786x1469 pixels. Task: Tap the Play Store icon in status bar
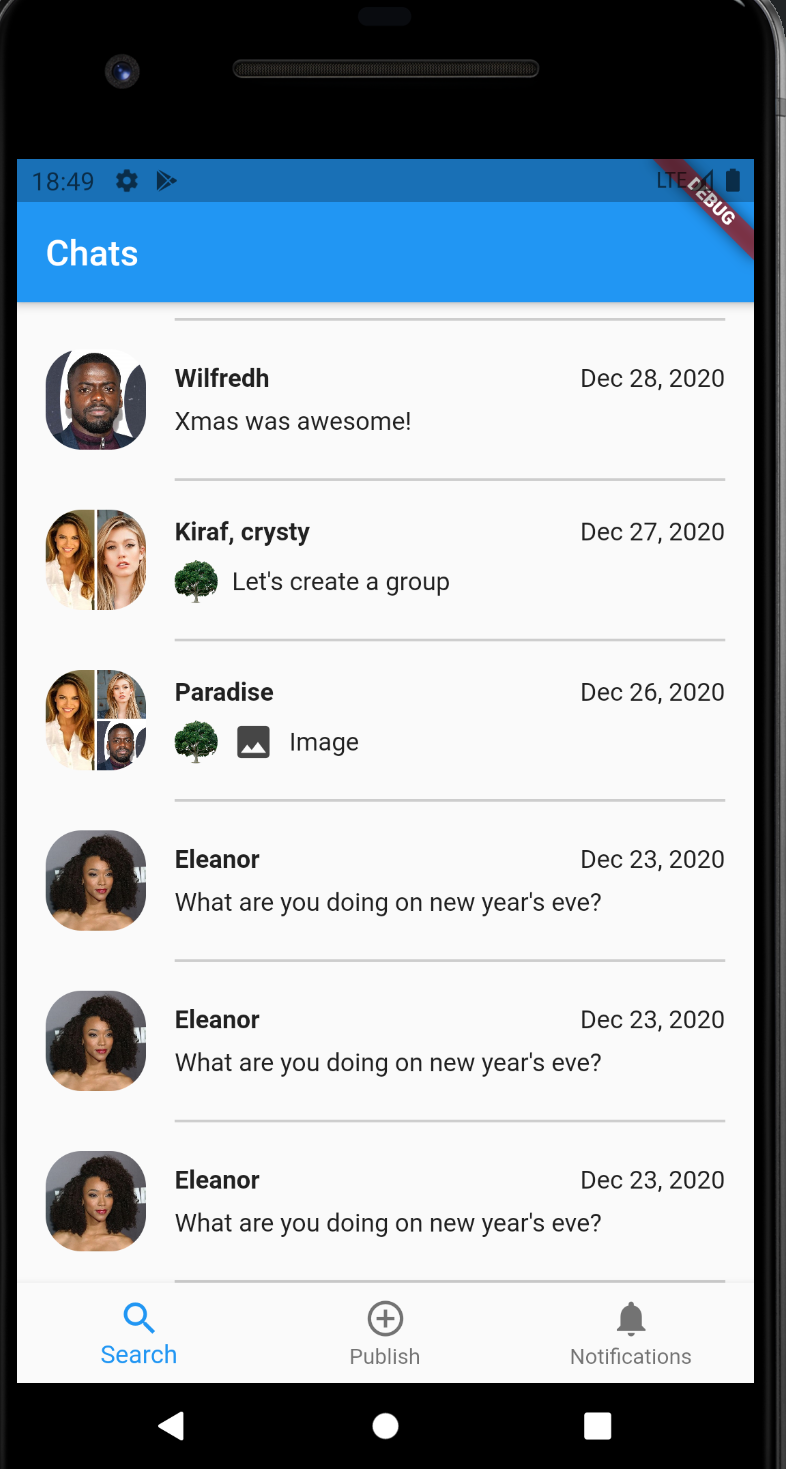166,181
